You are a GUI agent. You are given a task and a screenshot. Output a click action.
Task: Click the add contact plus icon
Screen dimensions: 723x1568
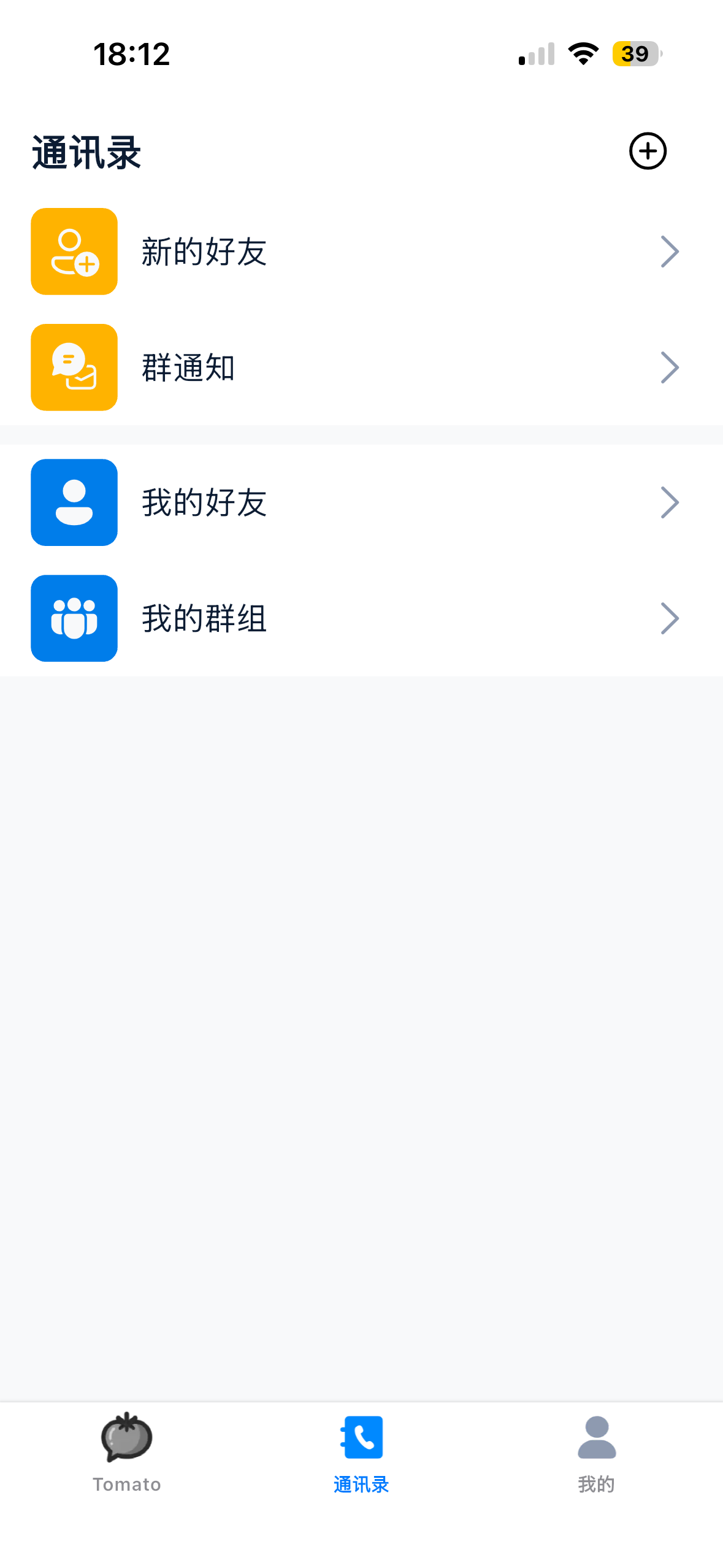point(647,151)
